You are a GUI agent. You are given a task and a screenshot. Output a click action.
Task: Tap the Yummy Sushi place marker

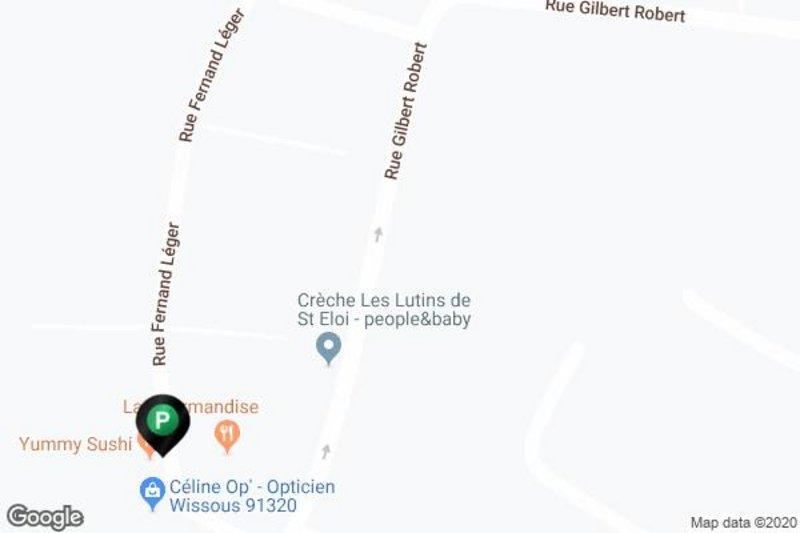coord(146,449)
